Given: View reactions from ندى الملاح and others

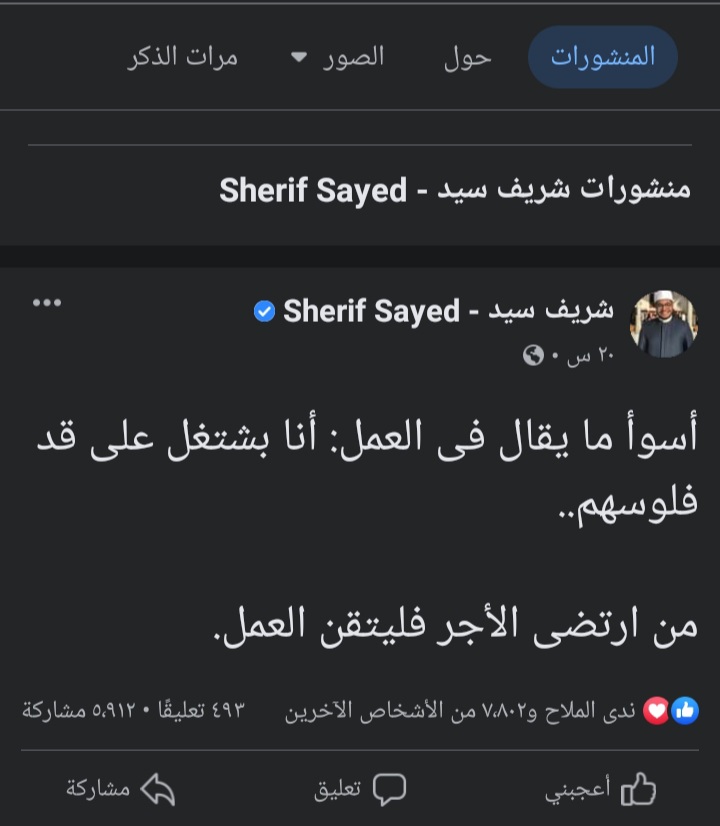Looking at the screenshot, I should tap(490, 711).
